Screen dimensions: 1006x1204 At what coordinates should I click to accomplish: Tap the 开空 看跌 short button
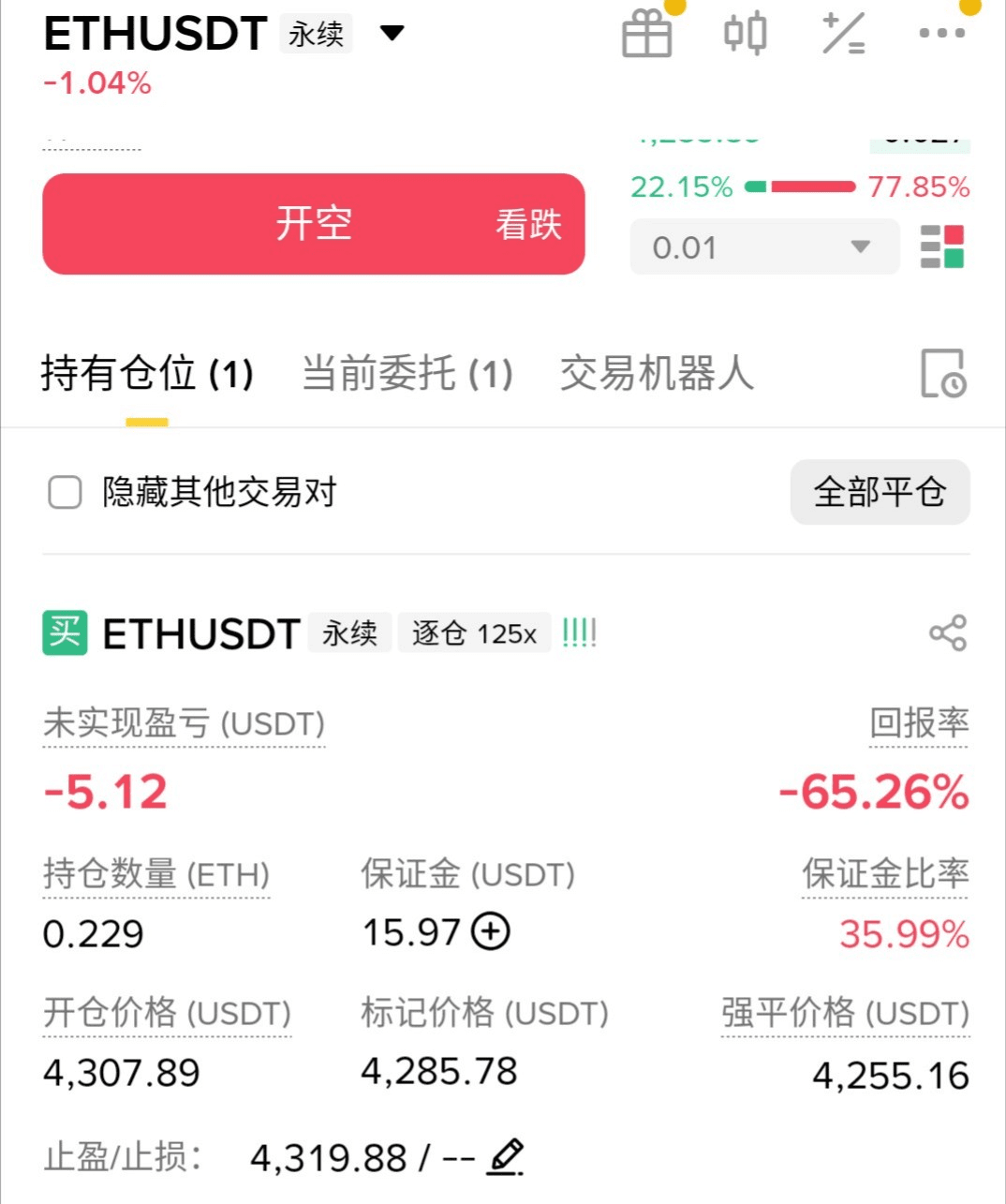point(314,224)
